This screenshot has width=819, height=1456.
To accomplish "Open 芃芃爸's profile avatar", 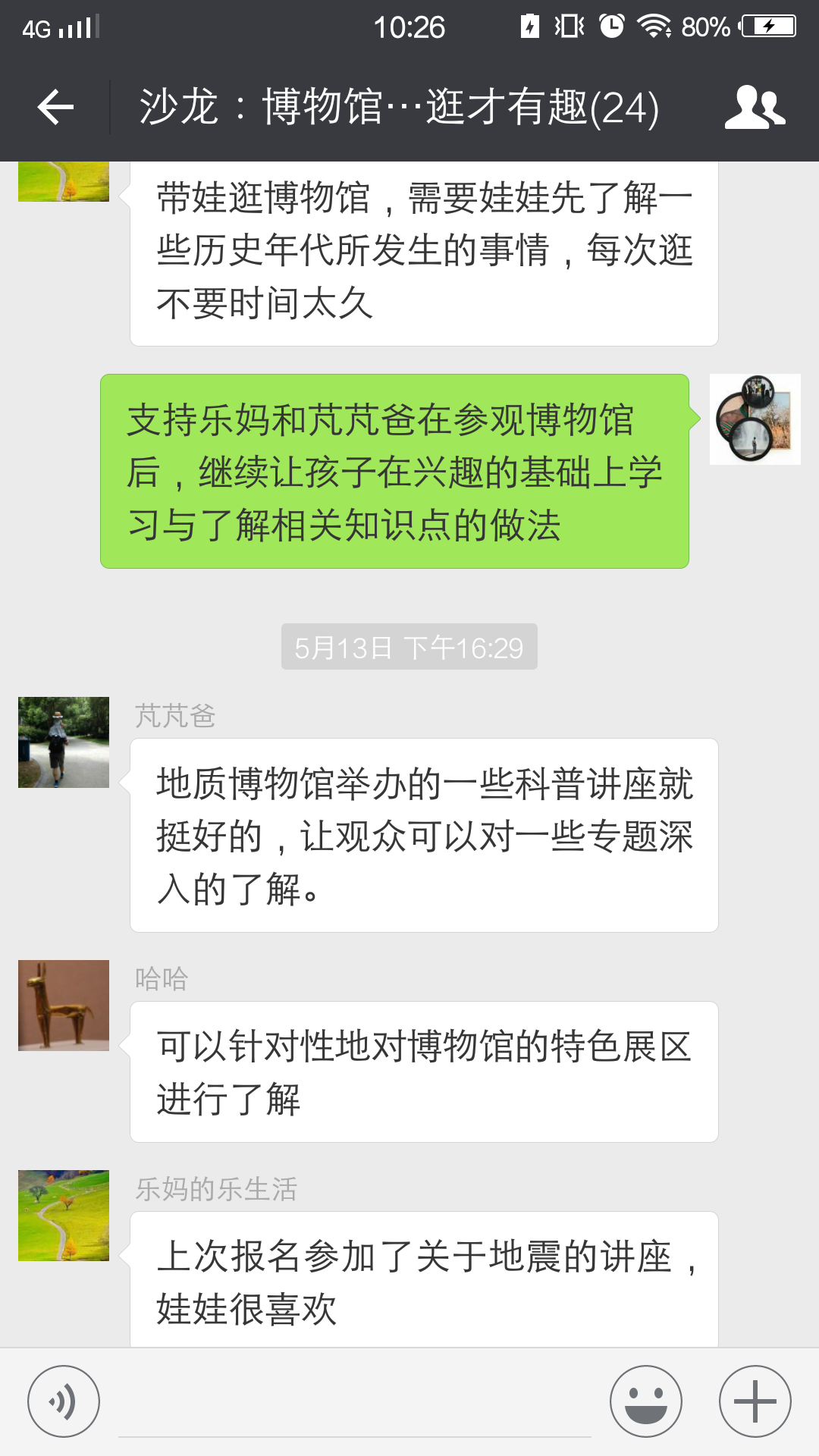I will coord(64,742).
